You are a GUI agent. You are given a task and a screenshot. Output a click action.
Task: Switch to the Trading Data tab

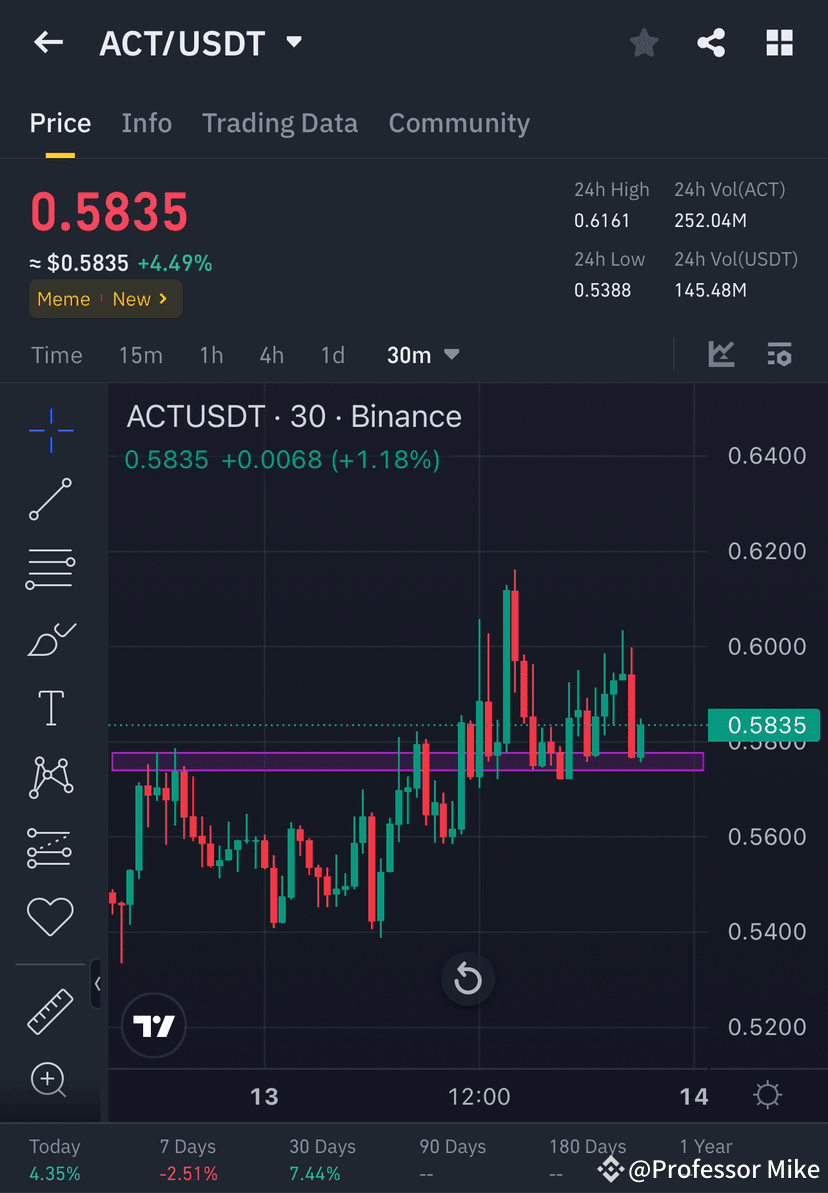pos(280,123)
